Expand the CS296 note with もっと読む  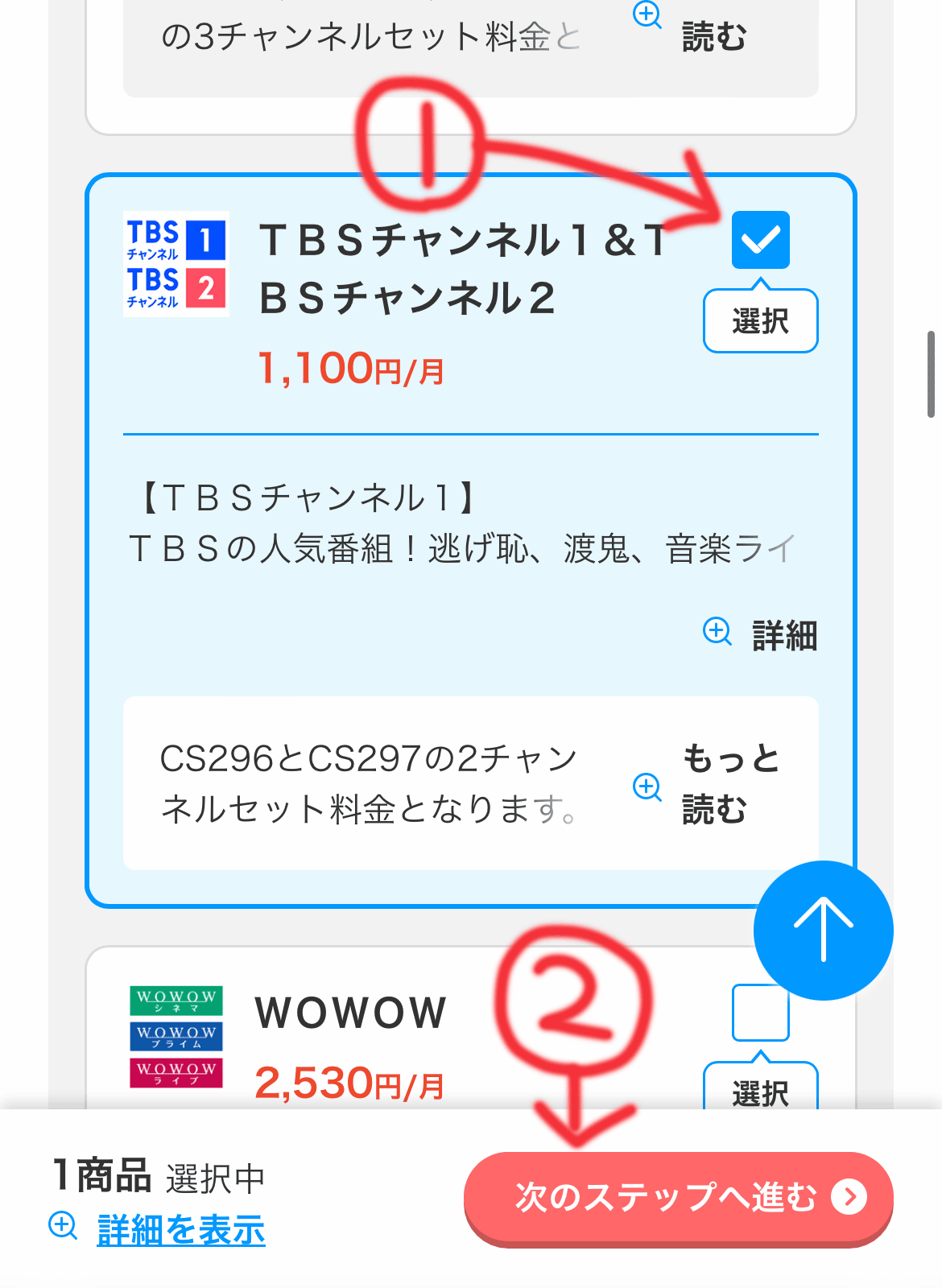pyautogui.click(x=729, y=785)
